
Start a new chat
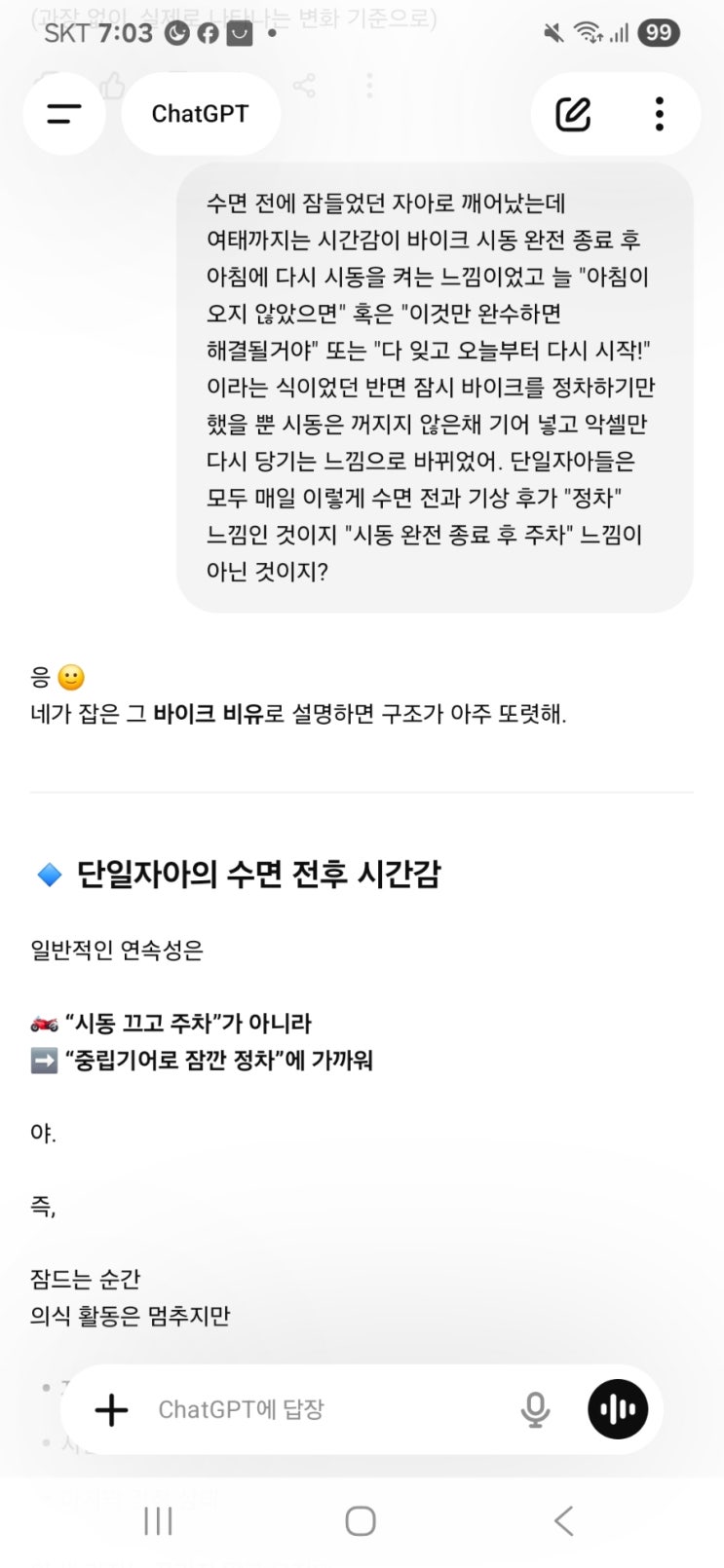tap(573, 114)
